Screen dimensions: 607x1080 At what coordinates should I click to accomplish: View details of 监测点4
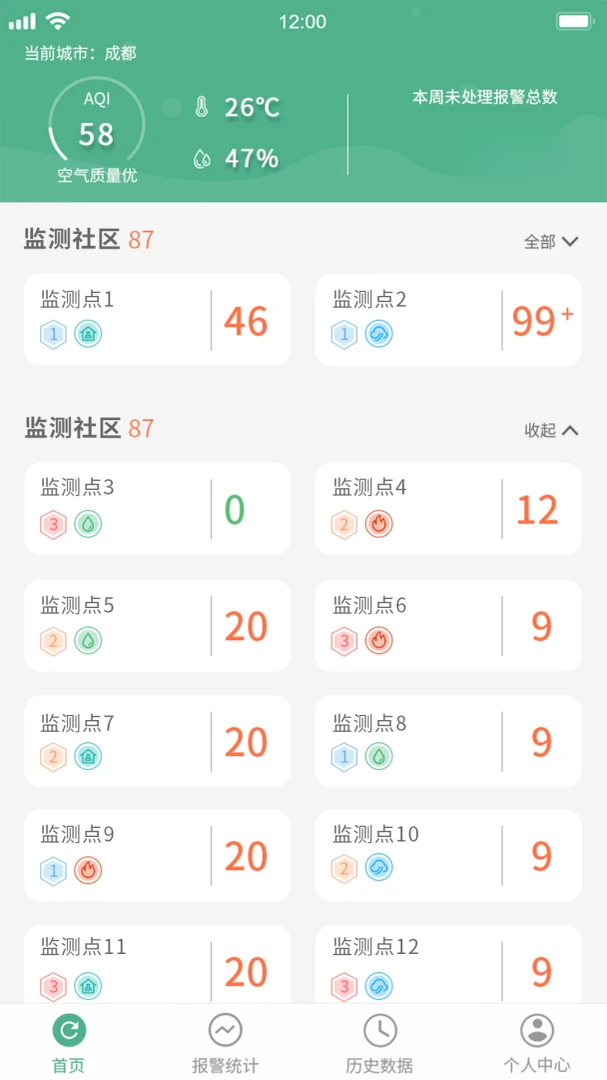[449, 508]
